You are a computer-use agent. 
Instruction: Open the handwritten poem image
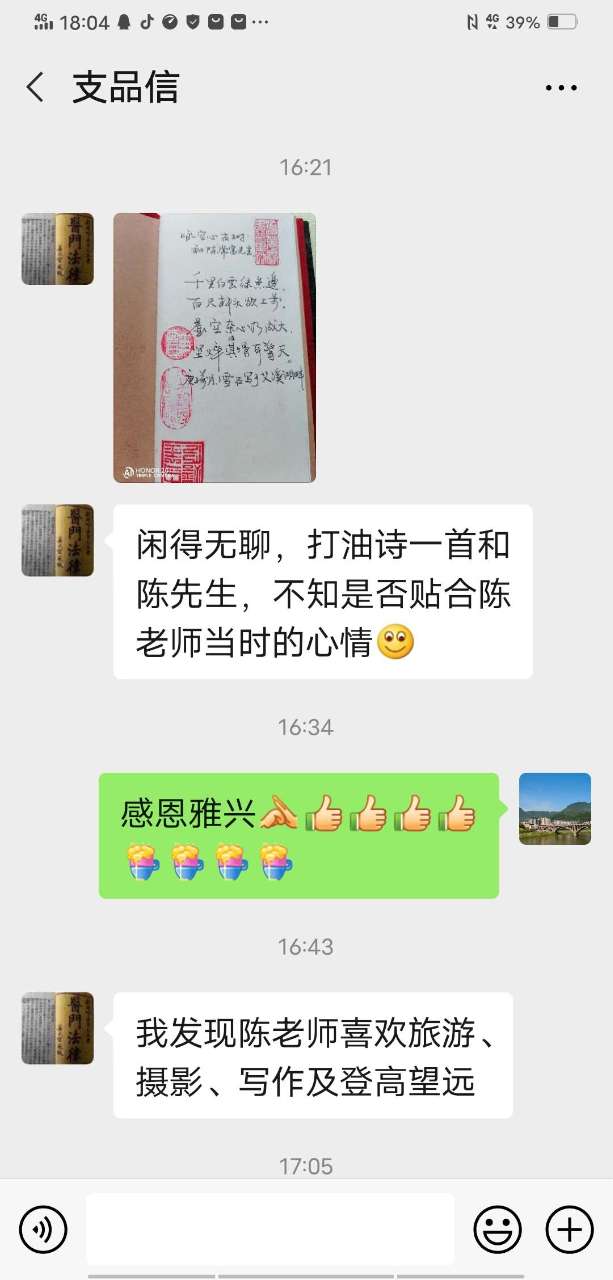[214, 347]
